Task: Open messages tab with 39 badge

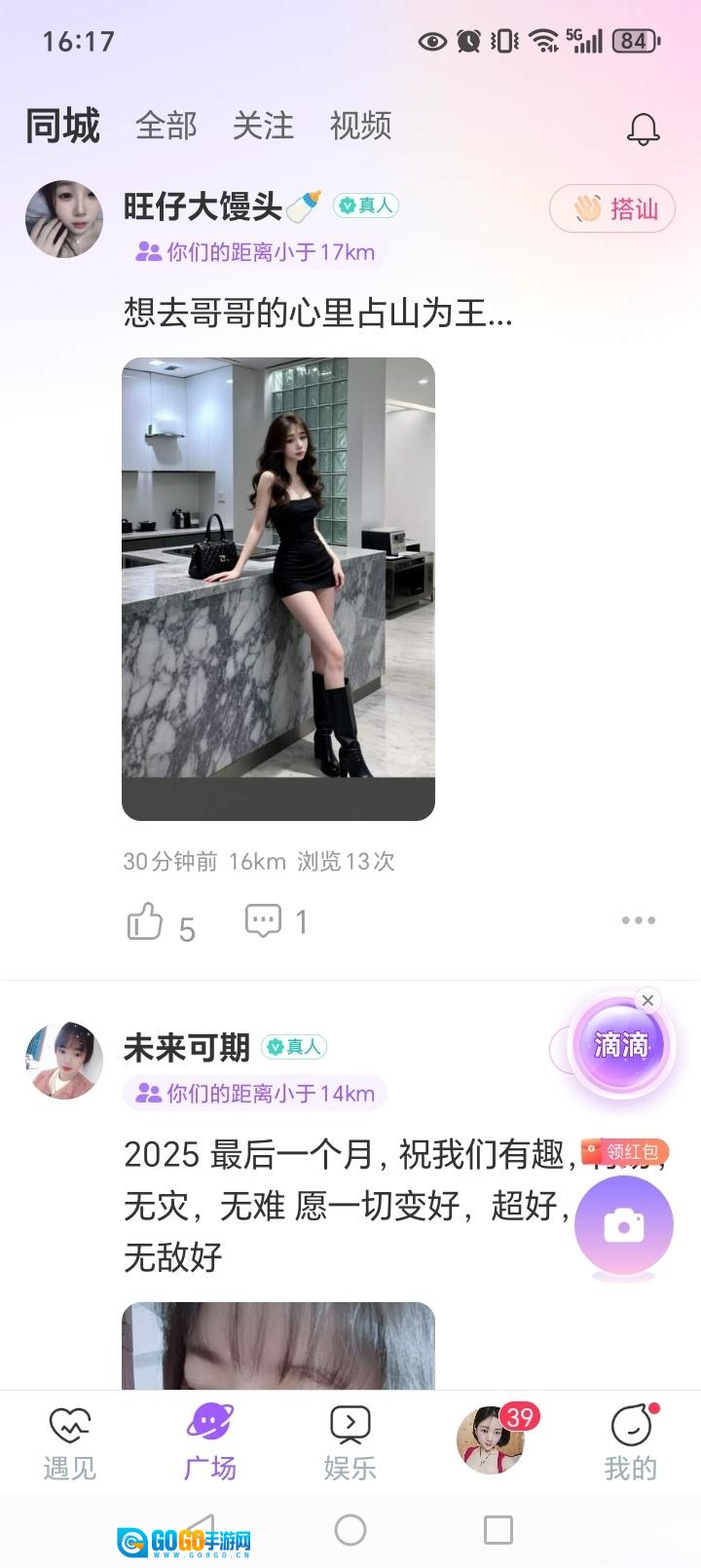Action: click(x=491, y=1440)
